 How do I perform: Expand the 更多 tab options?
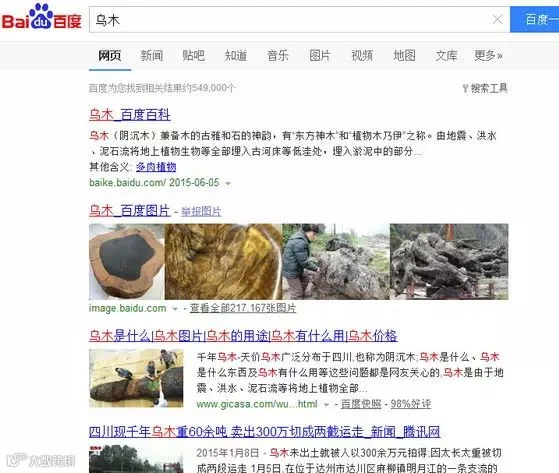pyautogui.click(x=488, y=56)
